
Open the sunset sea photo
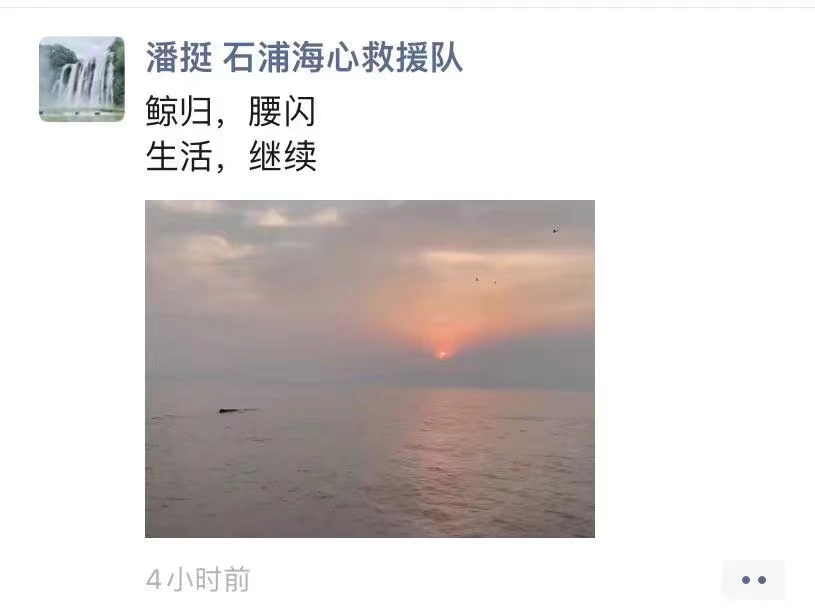(369, 368)
